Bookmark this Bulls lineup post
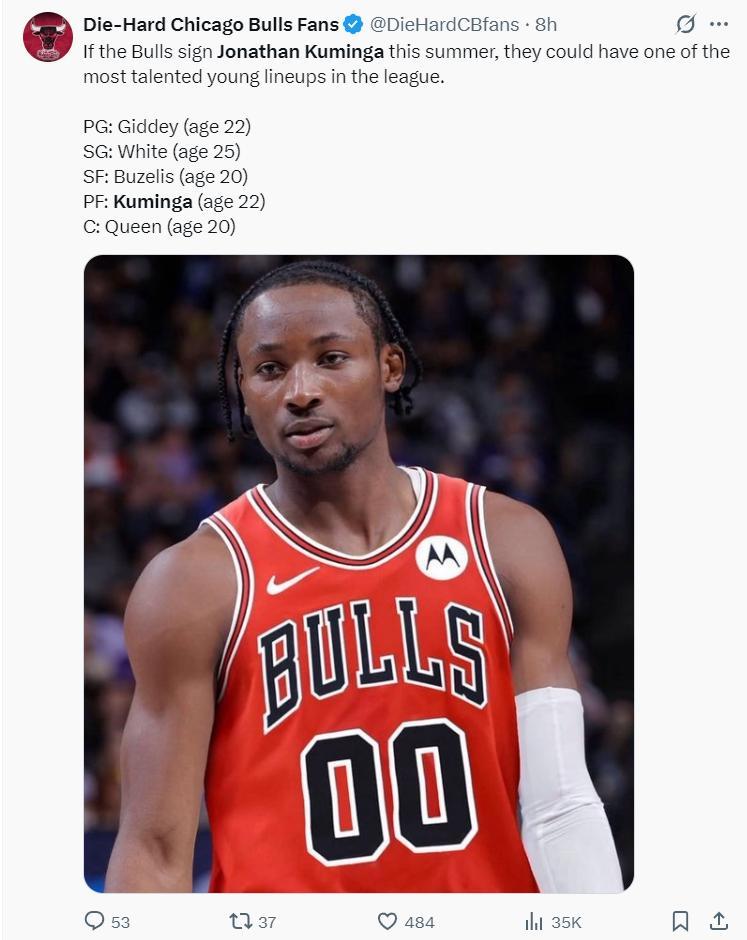This screenshot has width=747, height=940. click(680, 921)
